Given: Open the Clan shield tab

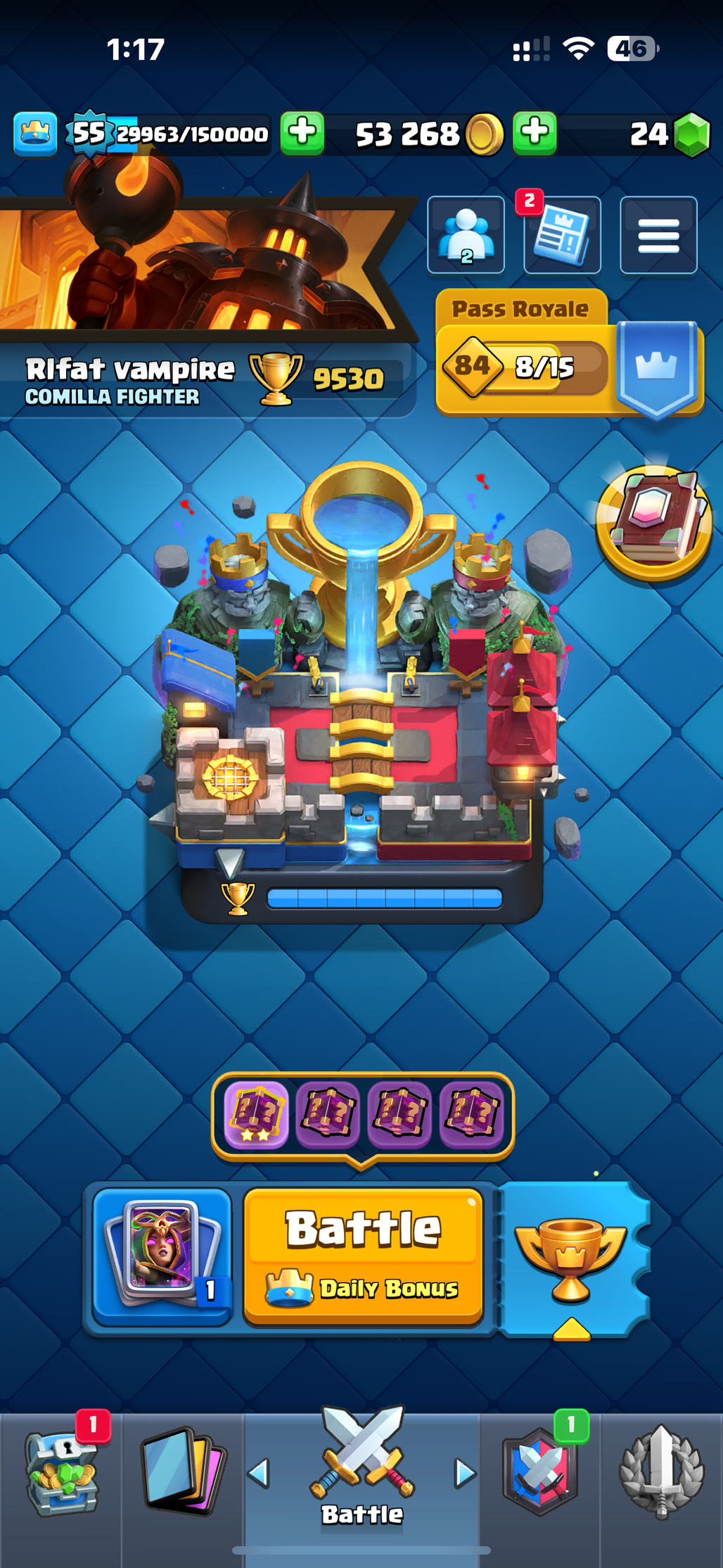Looking at the screenshot, I should pos(540,1471).
